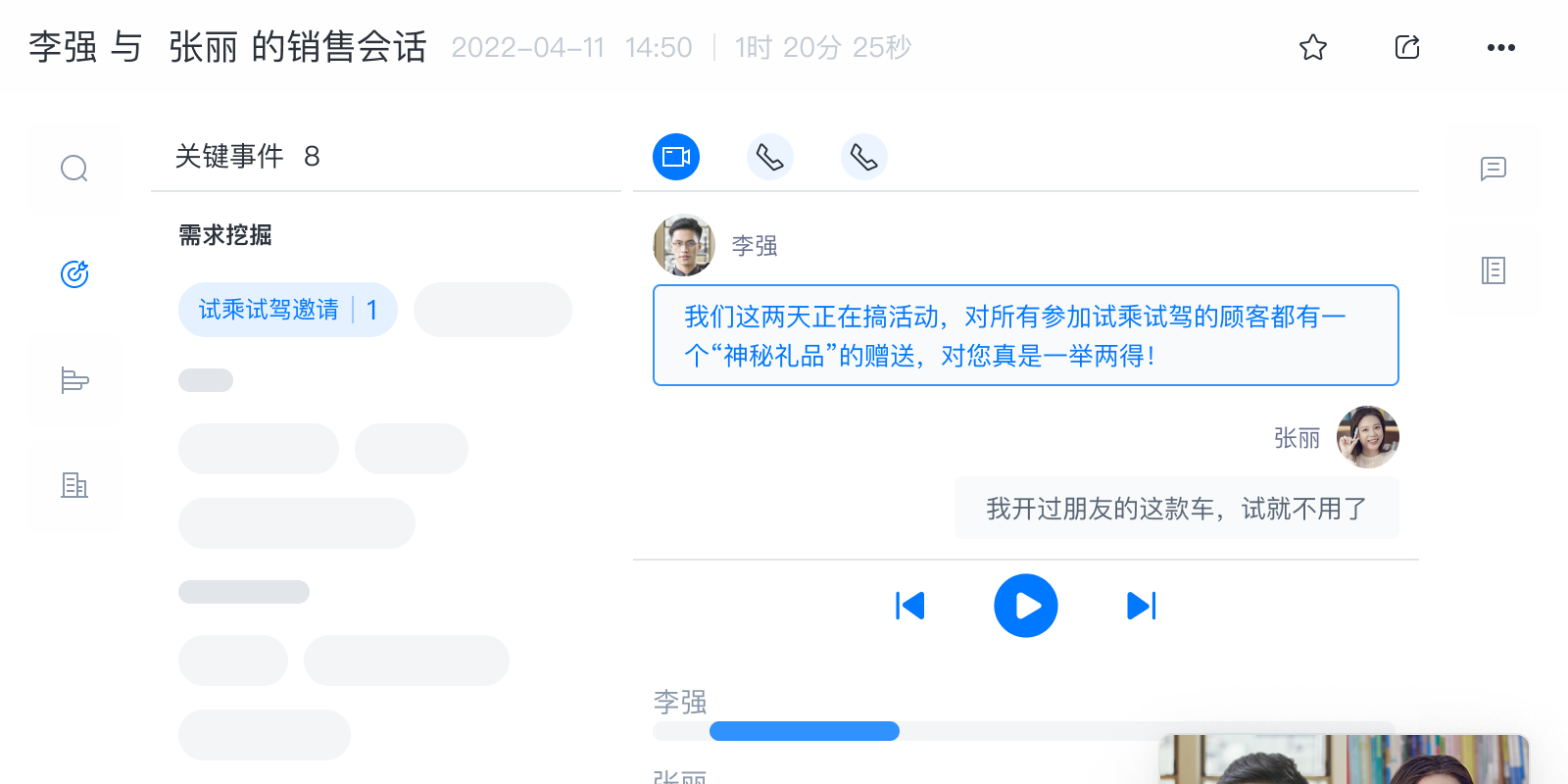Switch to the second phone call tab

864,157
